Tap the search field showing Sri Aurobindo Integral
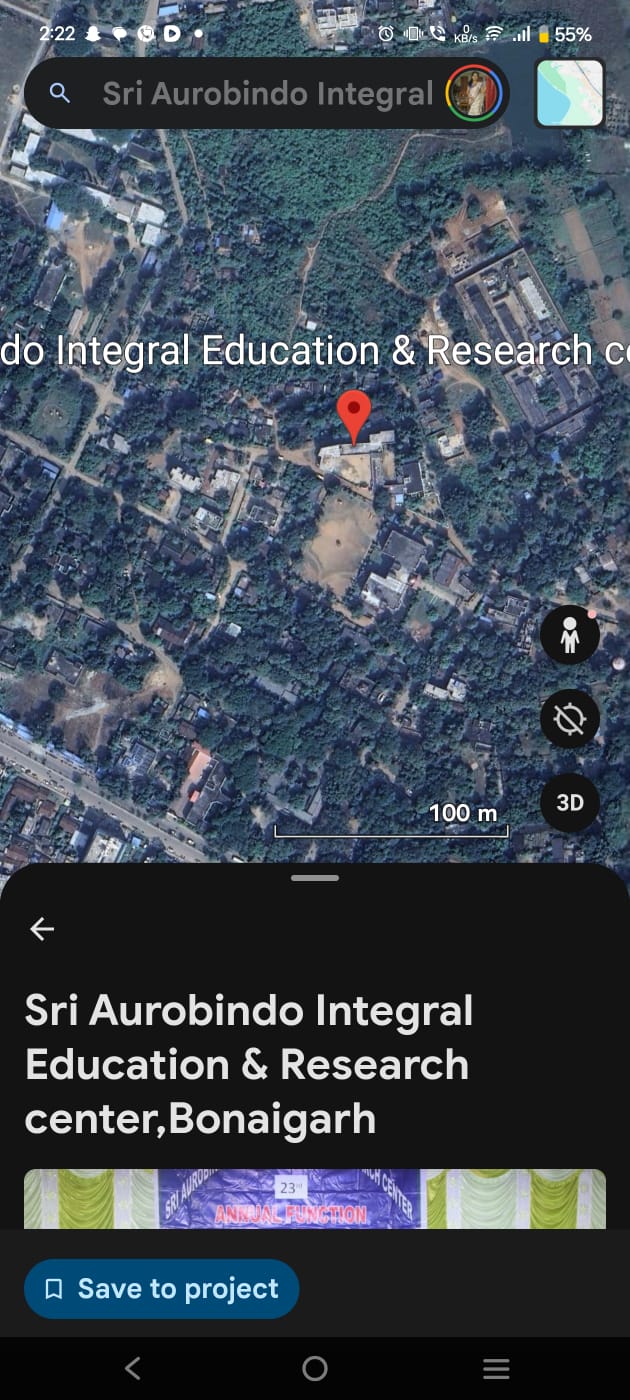This screenshot has height=1400, width=630. (x=266, y=94)
